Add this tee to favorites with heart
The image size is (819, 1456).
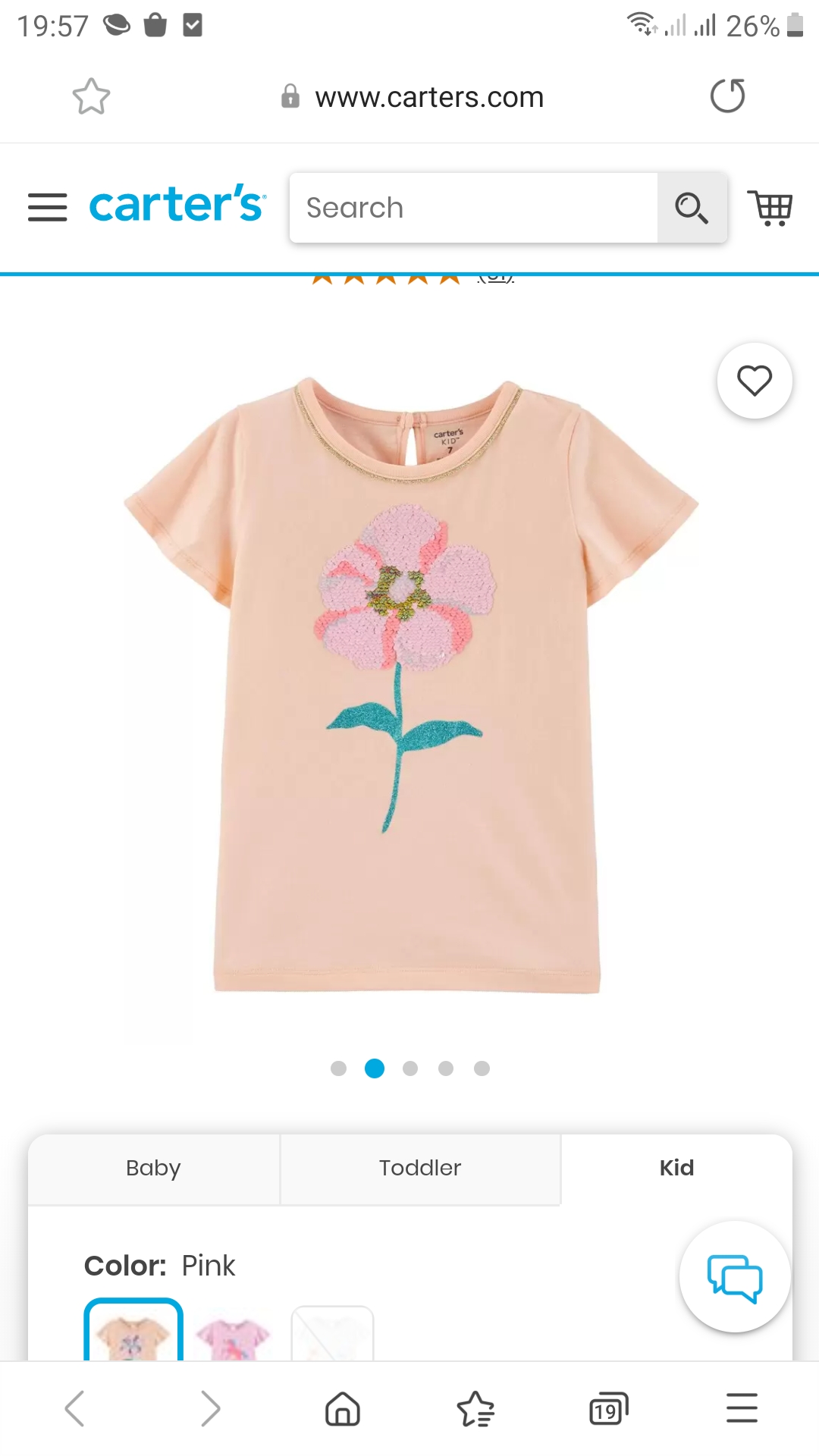tap(755, 381)
